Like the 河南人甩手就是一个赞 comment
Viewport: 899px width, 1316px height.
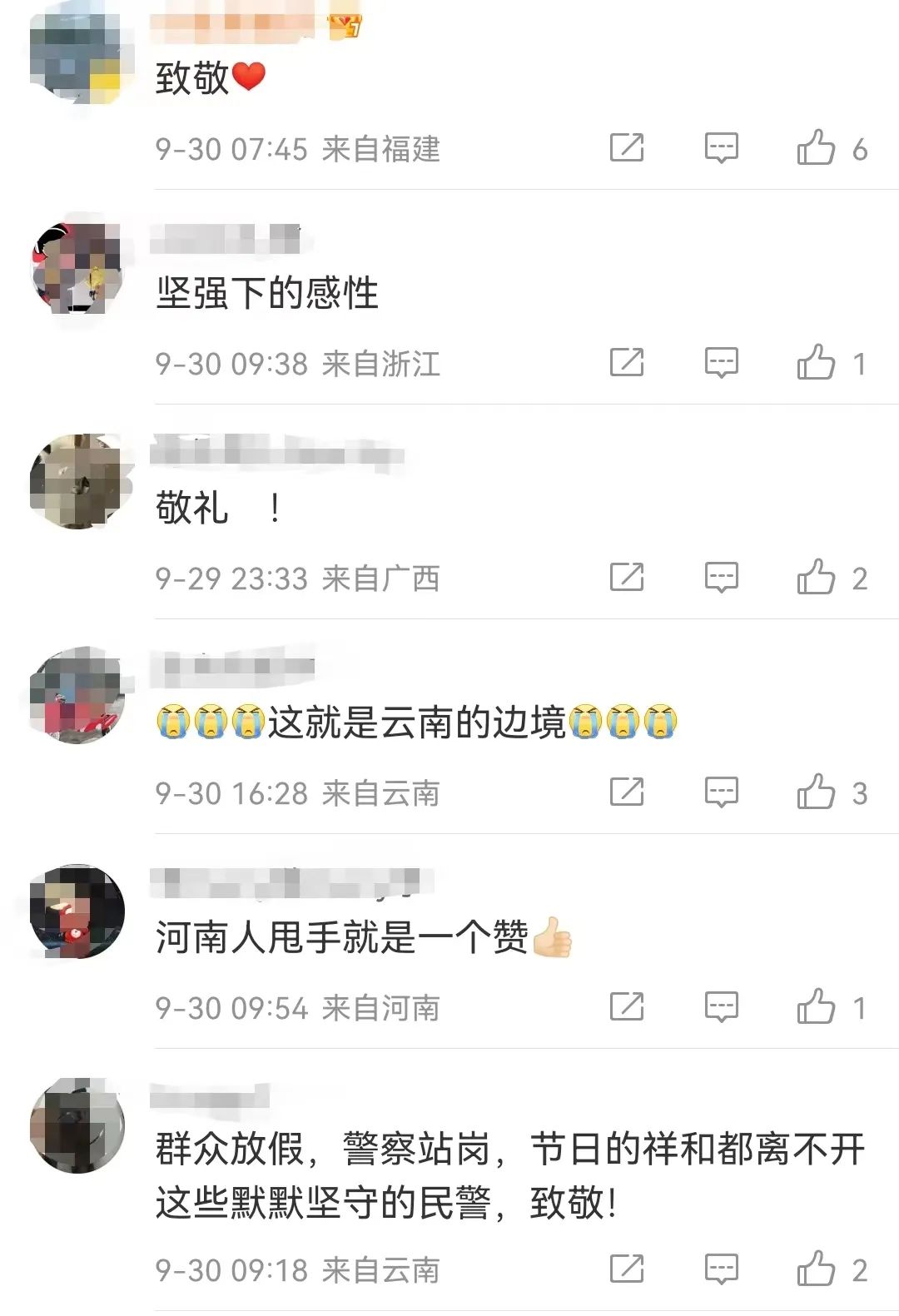pyautogui.click(x=816, y=1007)
